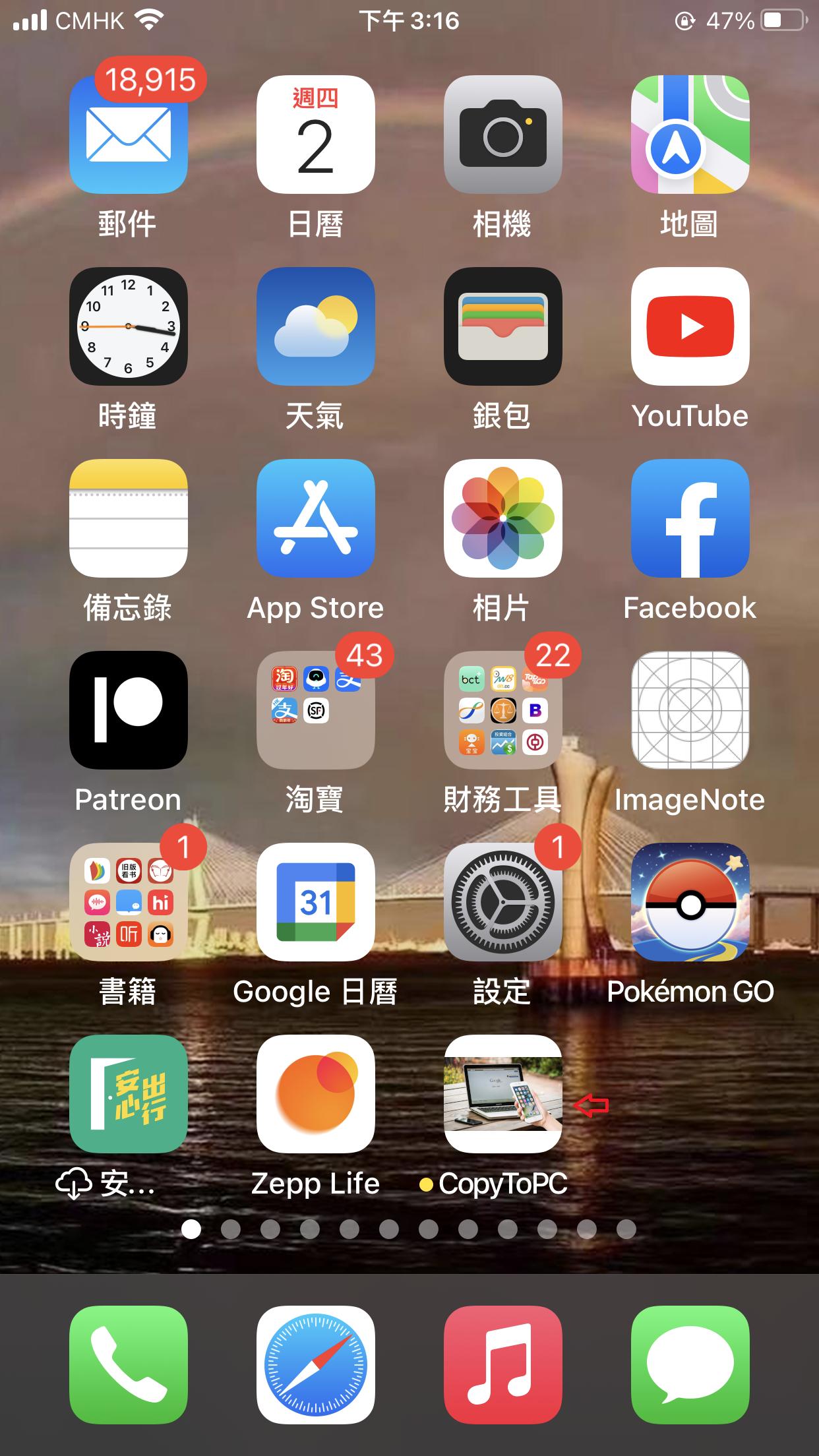Open the Clock app (時鐘)
The image size is (819, 1456).
[129, 326]
